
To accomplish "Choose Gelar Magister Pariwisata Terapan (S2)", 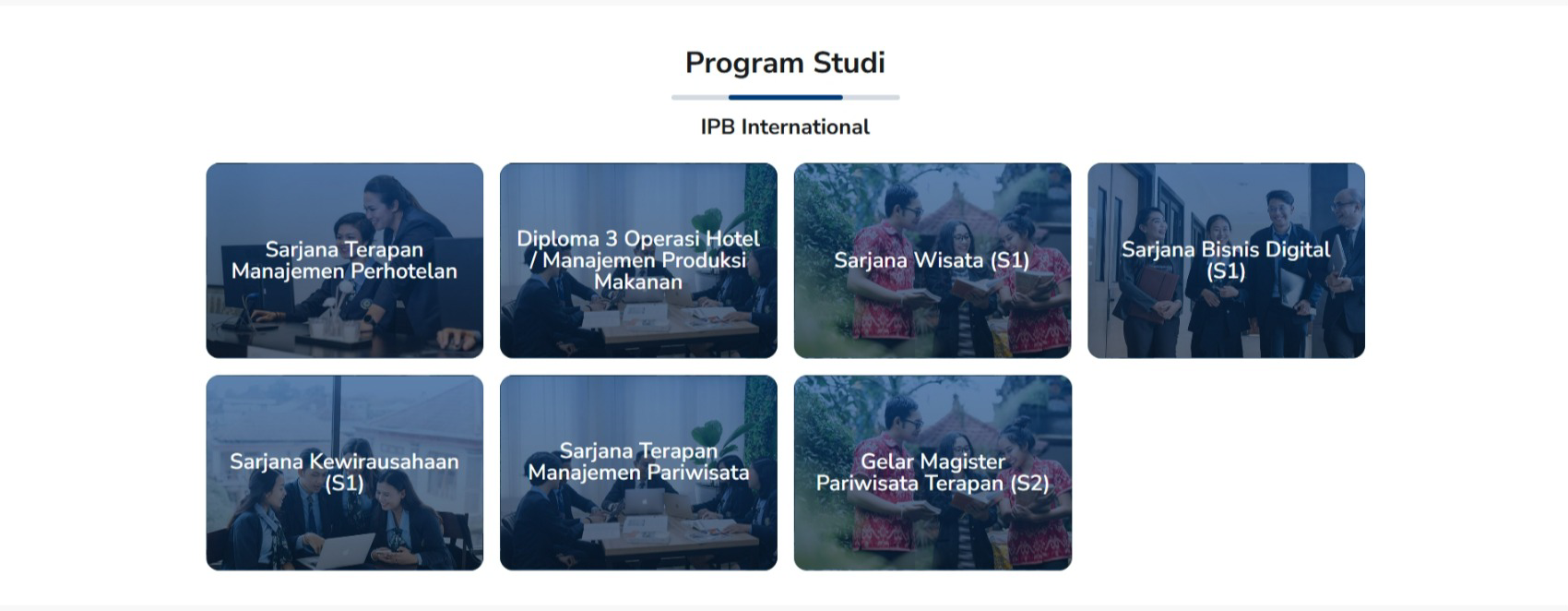I will tap(932, 472).
